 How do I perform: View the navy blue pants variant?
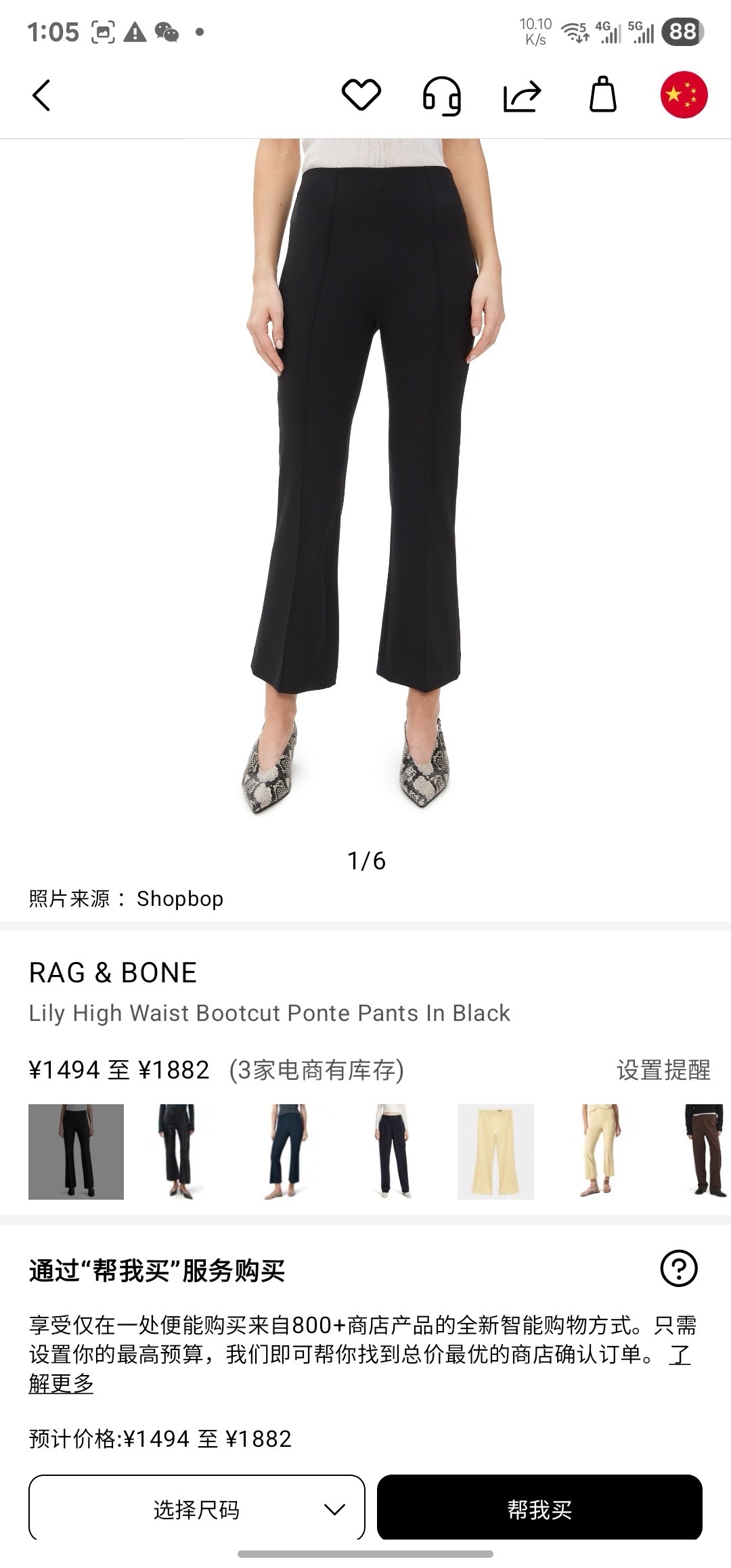tap(285, 1152)
